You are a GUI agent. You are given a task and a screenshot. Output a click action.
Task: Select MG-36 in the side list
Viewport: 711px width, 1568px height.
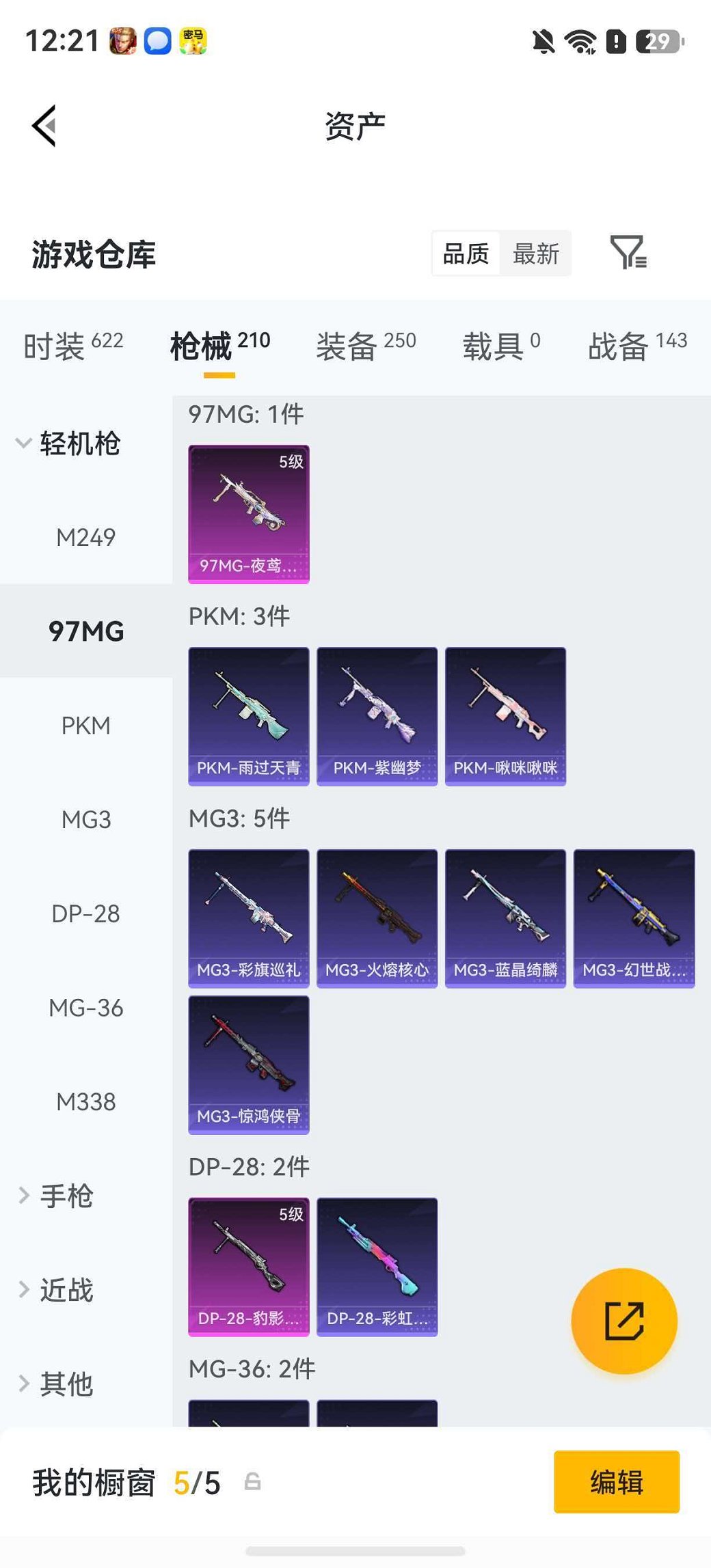click(x=86, y=1008)
